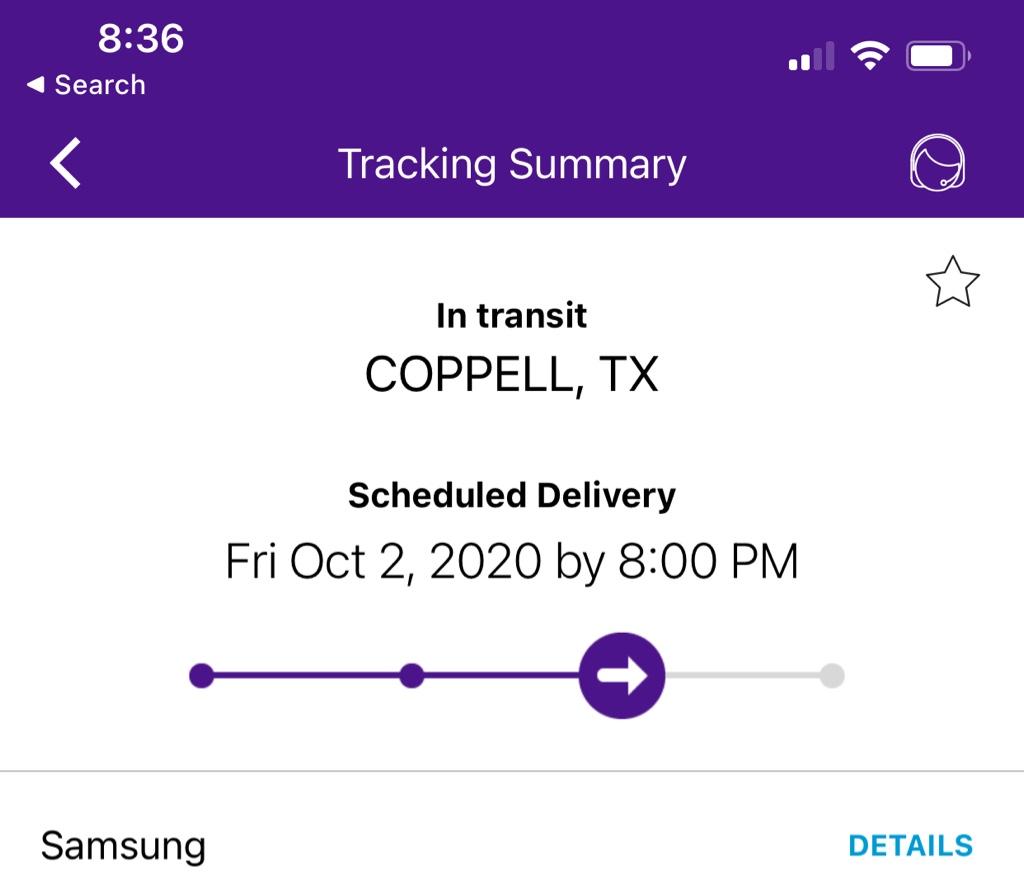Star this shipment as a favorite
Image resolution: width=1024 pixels, height=872 pixels.
point(952,282)
